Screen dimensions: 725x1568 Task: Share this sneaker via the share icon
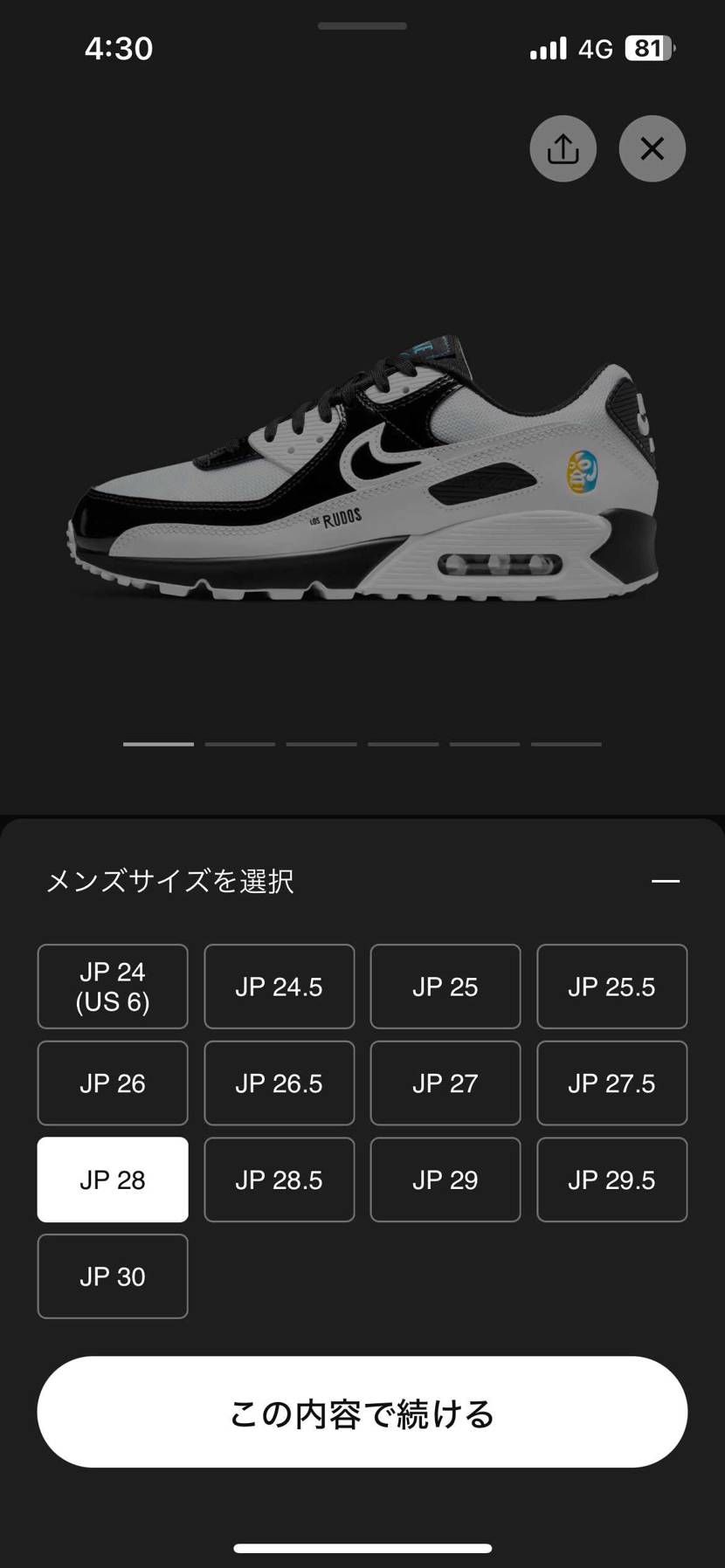(563, 149)
